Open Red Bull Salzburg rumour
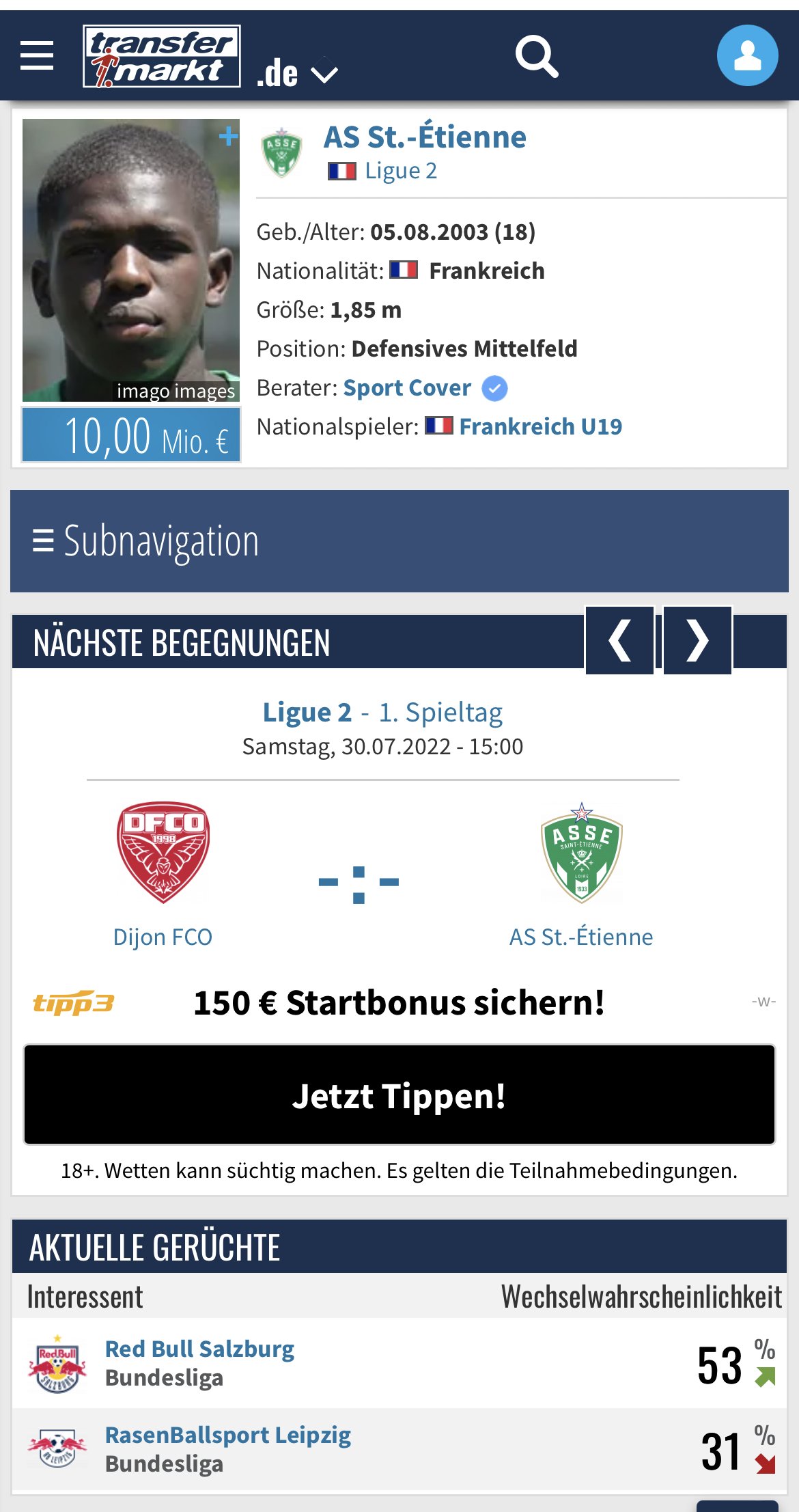 point(199,1349)
